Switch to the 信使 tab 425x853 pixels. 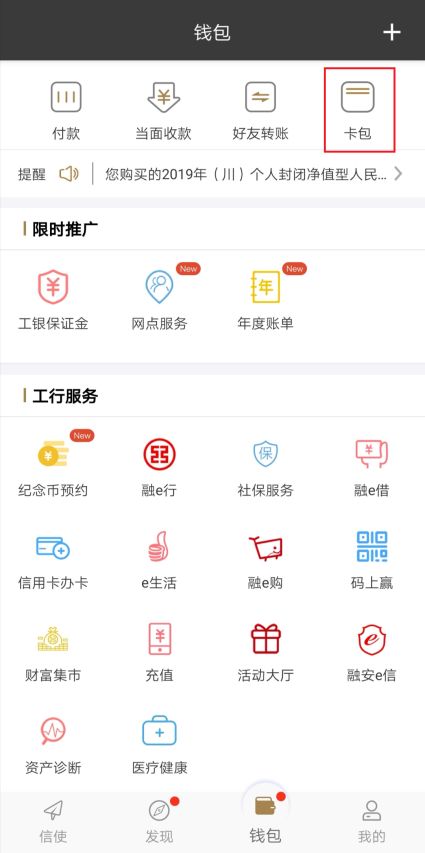point(53,822)
